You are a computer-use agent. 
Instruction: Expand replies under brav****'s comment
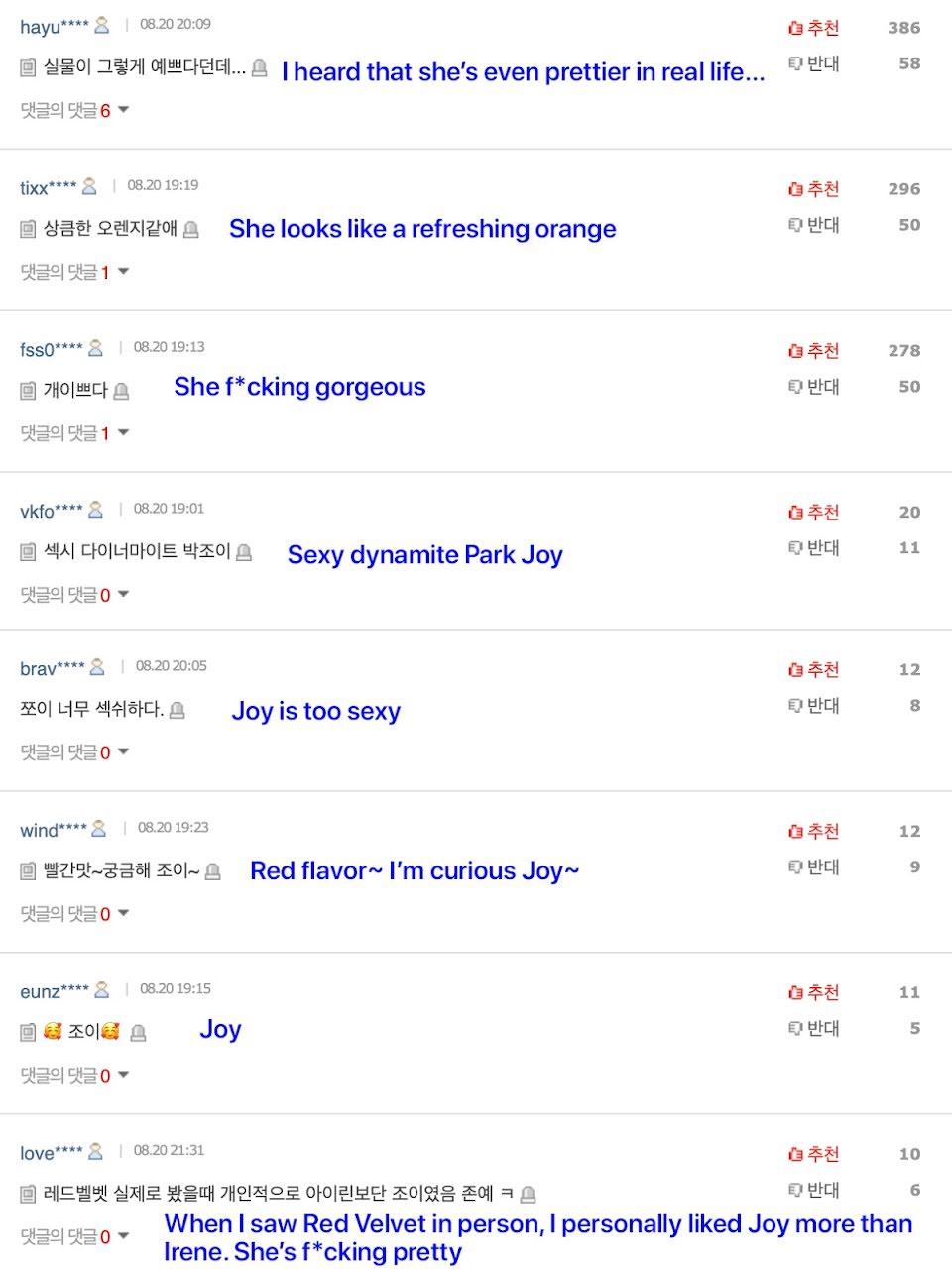(74, 752)
